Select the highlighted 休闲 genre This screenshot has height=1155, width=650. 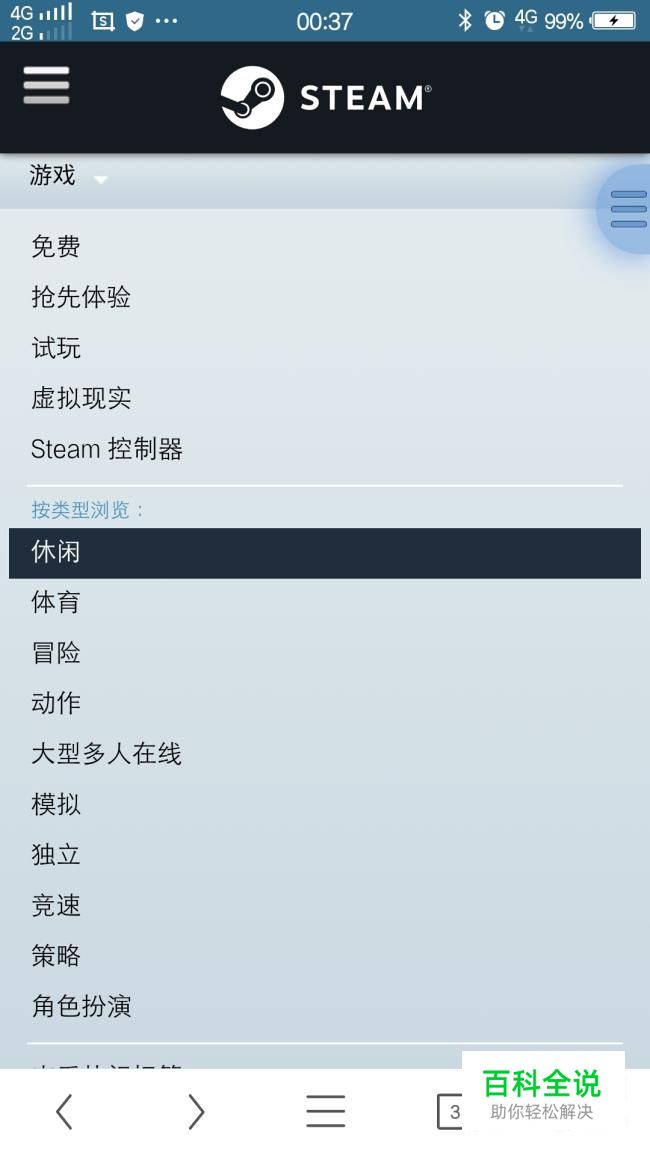56,552
